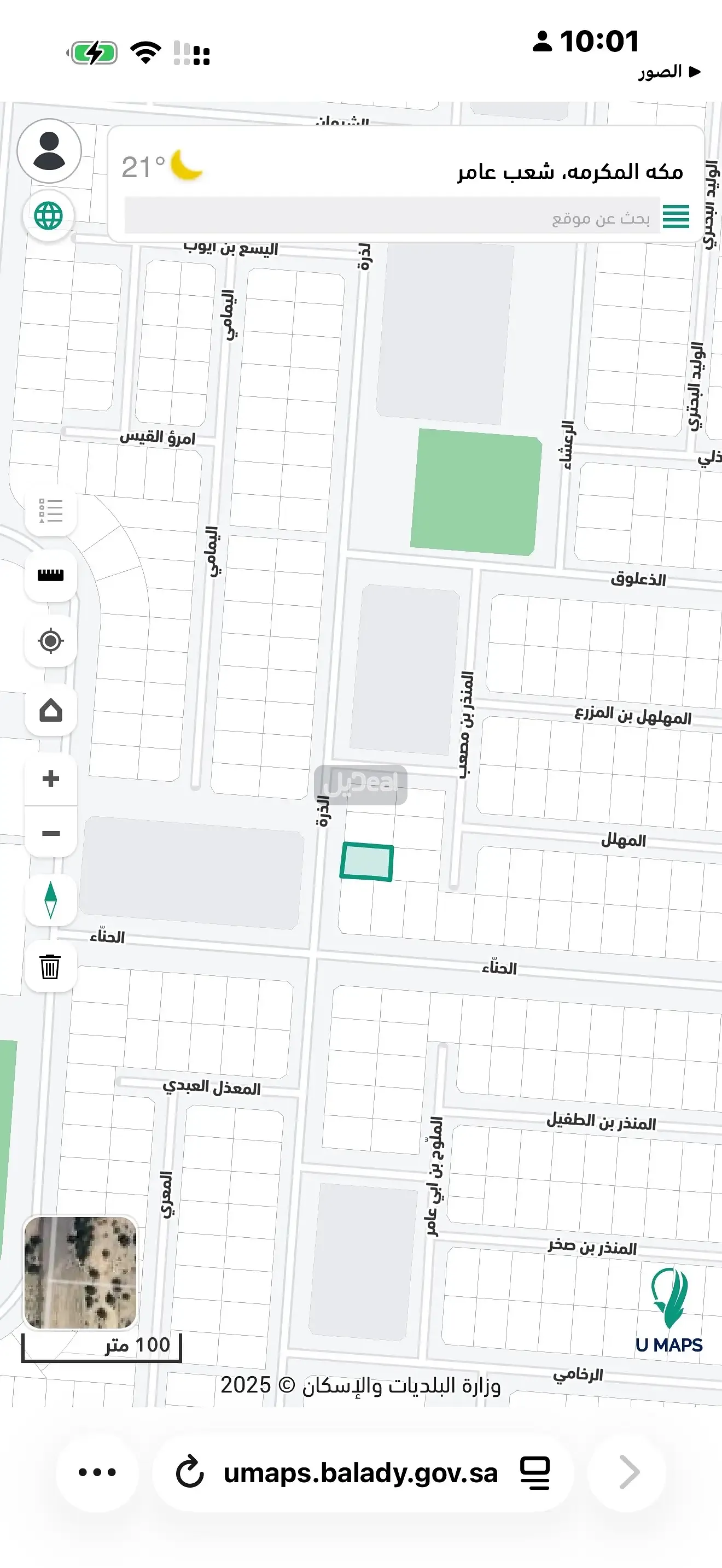Tap the trash delete icon
The height and width of the screenshot is (1568, 722).
pos(50,967)
